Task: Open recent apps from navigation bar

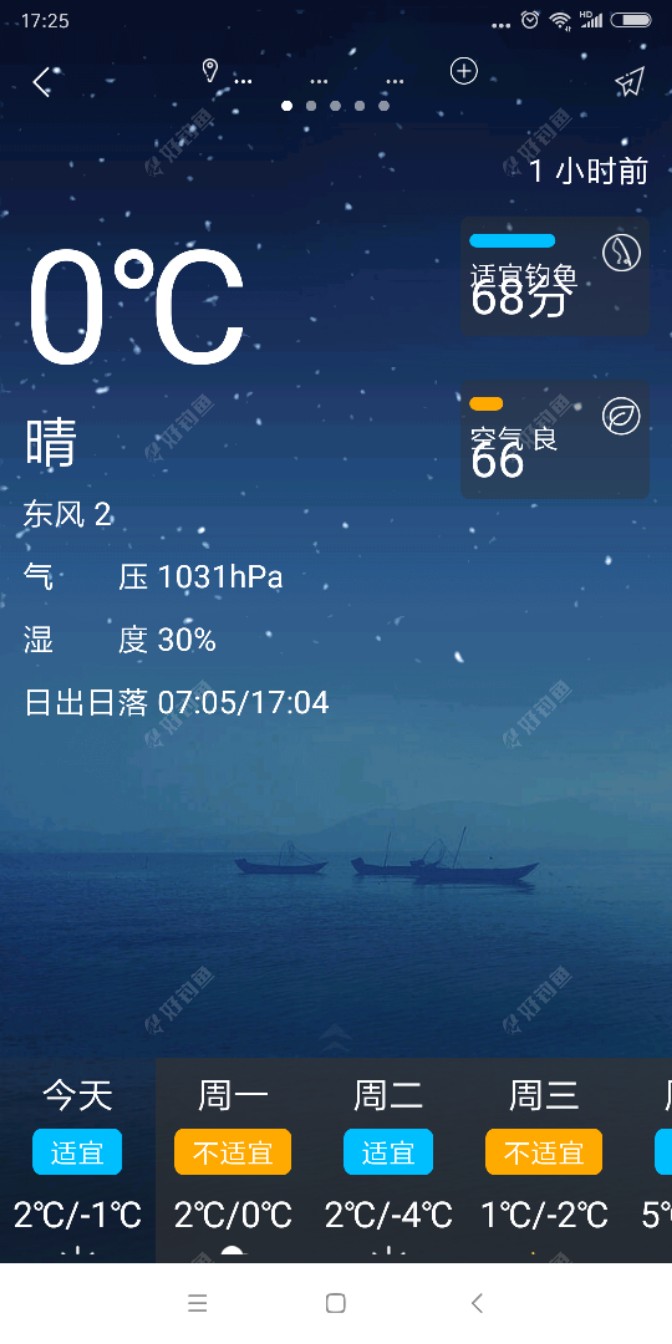Action: [197, 1303]
